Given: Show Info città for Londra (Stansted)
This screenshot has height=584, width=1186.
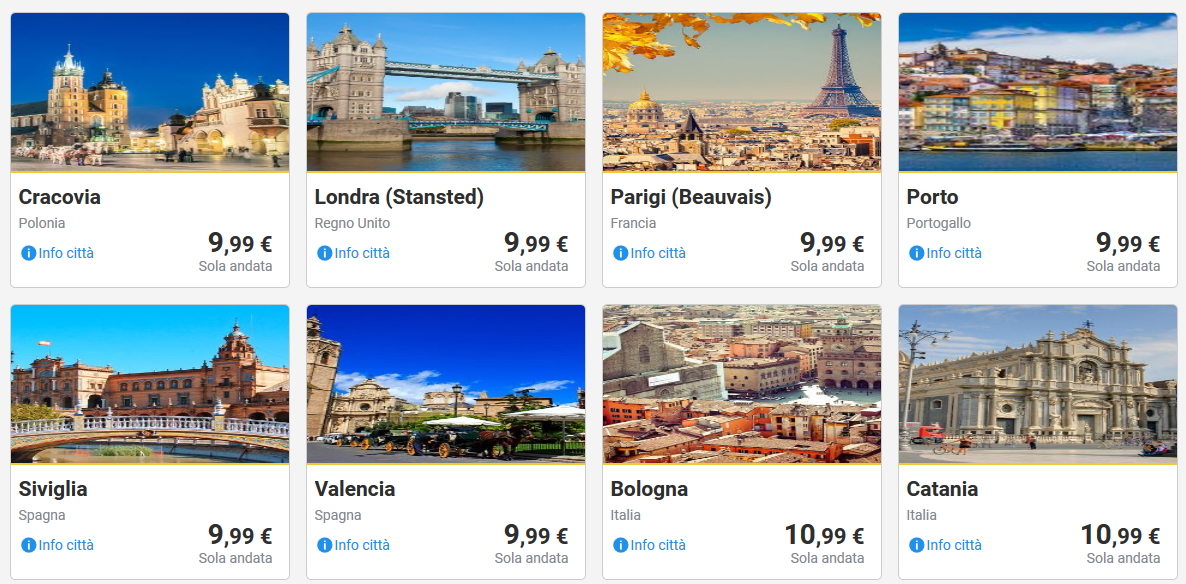Looking at the screenshot, I should coord(354,253).
